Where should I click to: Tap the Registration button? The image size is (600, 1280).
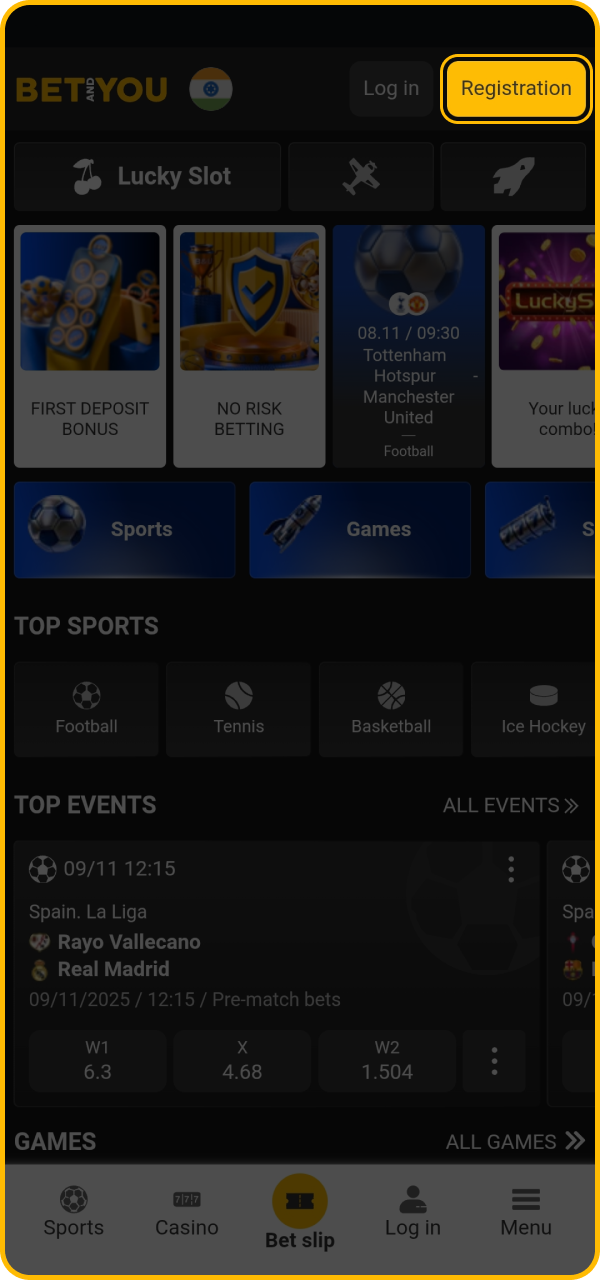pyautogui.click(x=516, y=89)
